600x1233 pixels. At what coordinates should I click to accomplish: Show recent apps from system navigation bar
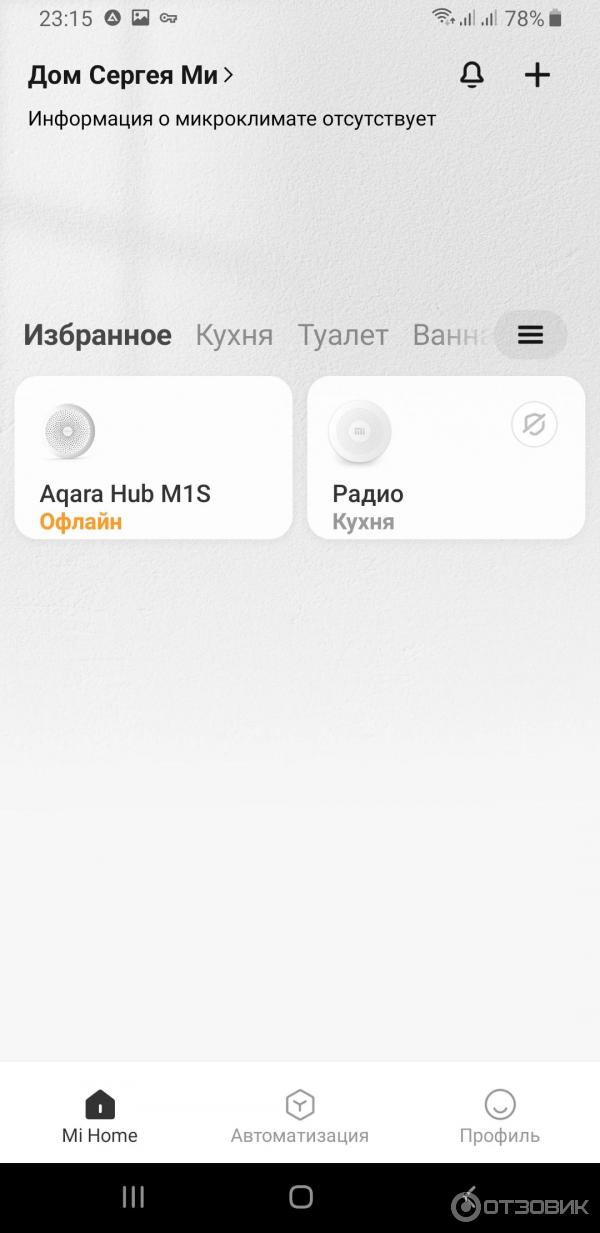(x=133, y=1197)
